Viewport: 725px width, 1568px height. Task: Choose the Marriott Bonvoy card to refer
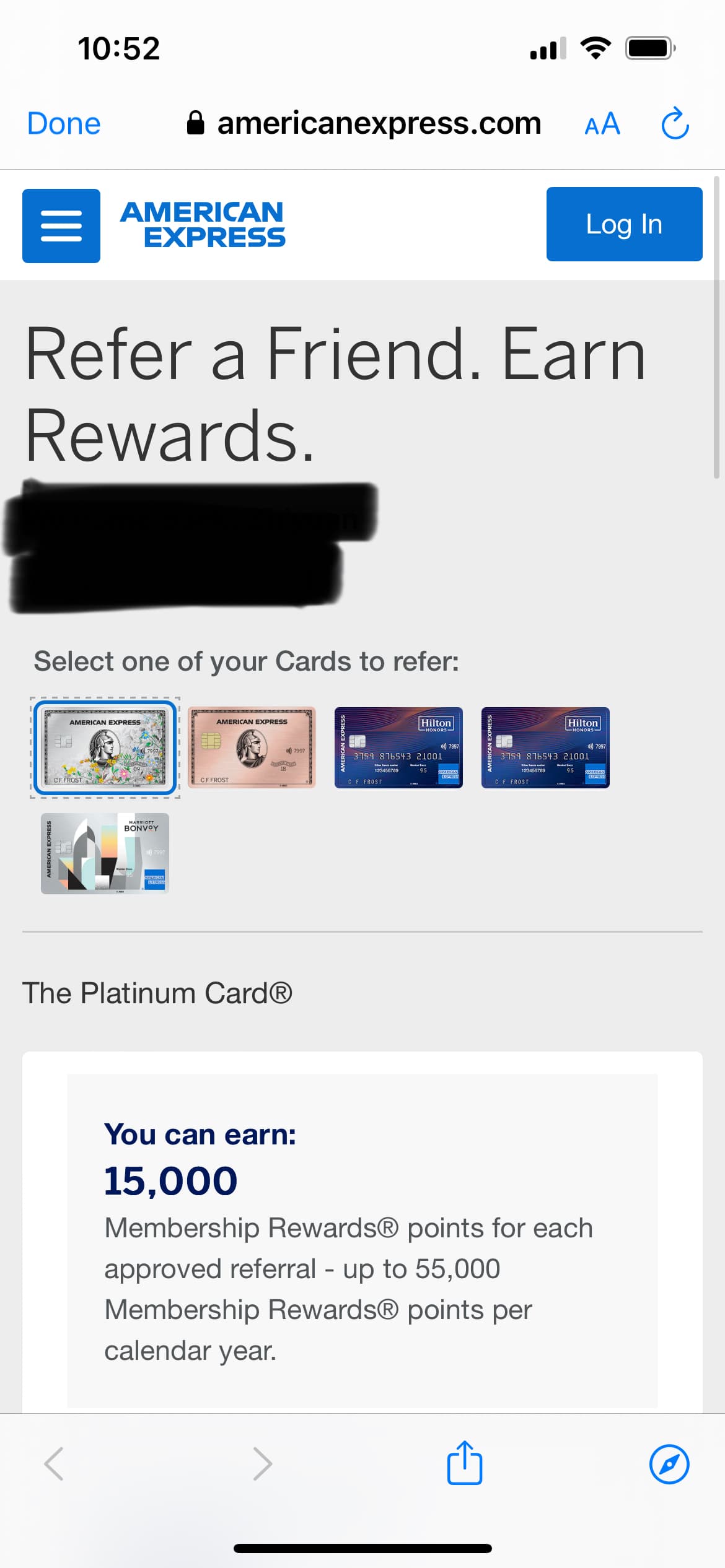click(105, 853)
